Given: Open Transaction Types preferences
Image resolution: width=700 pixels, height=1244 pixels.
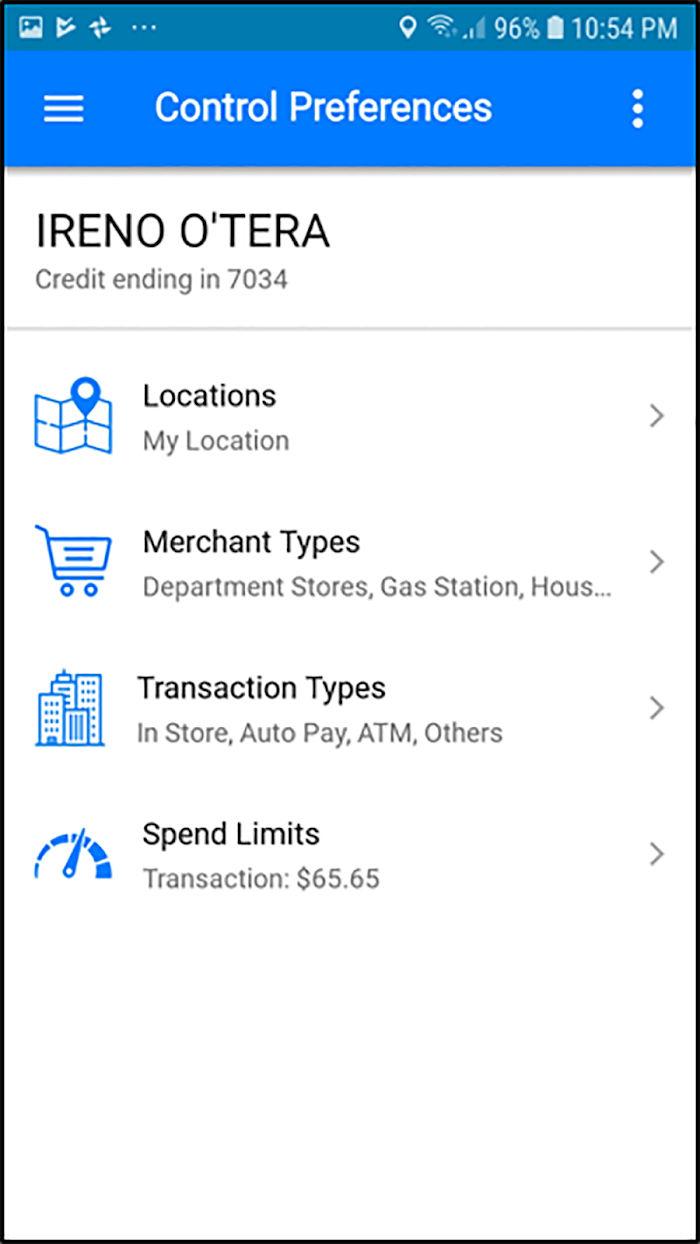Looking at the screenshot, I should (x=350, y=708).
